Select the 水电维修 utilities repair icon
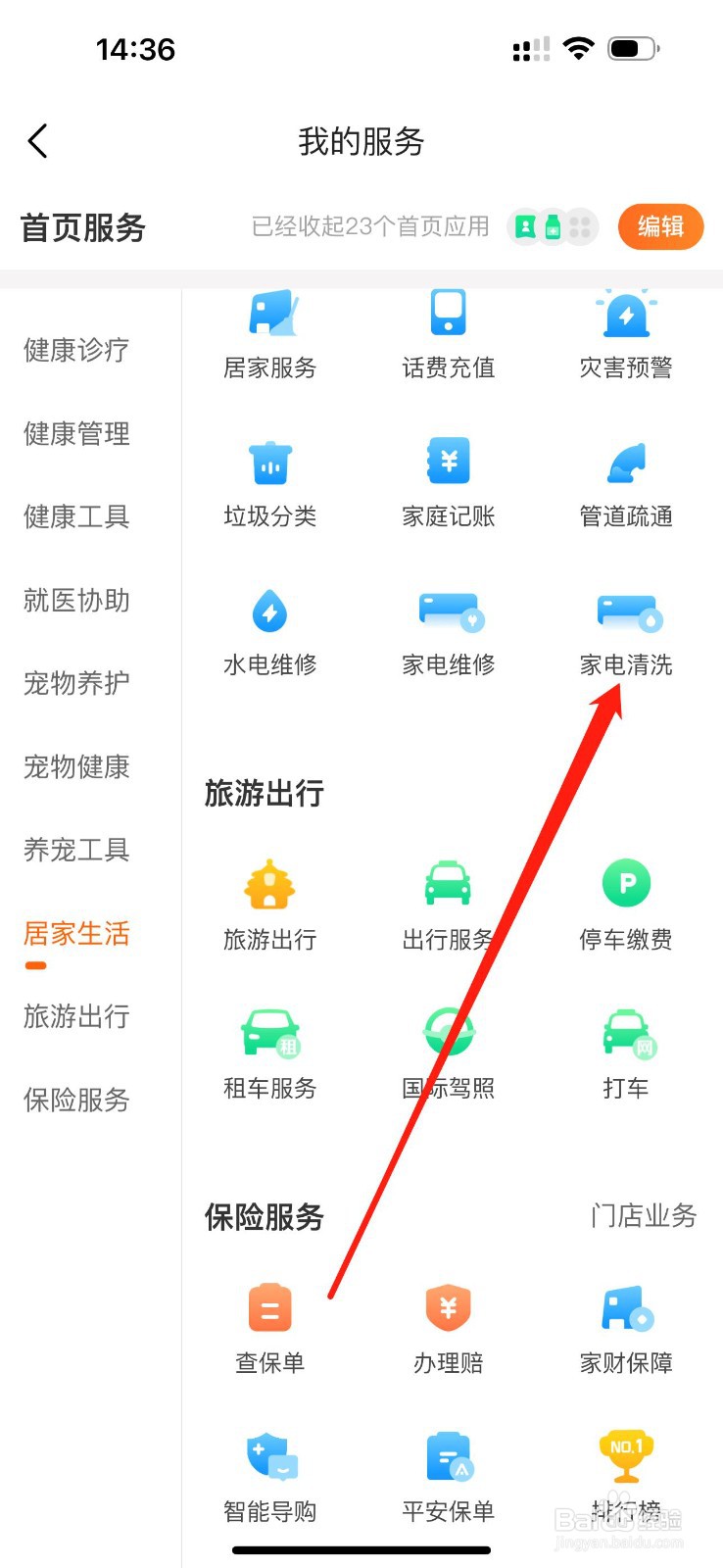This screenshot has height=1568, width=723. [269, 632]
